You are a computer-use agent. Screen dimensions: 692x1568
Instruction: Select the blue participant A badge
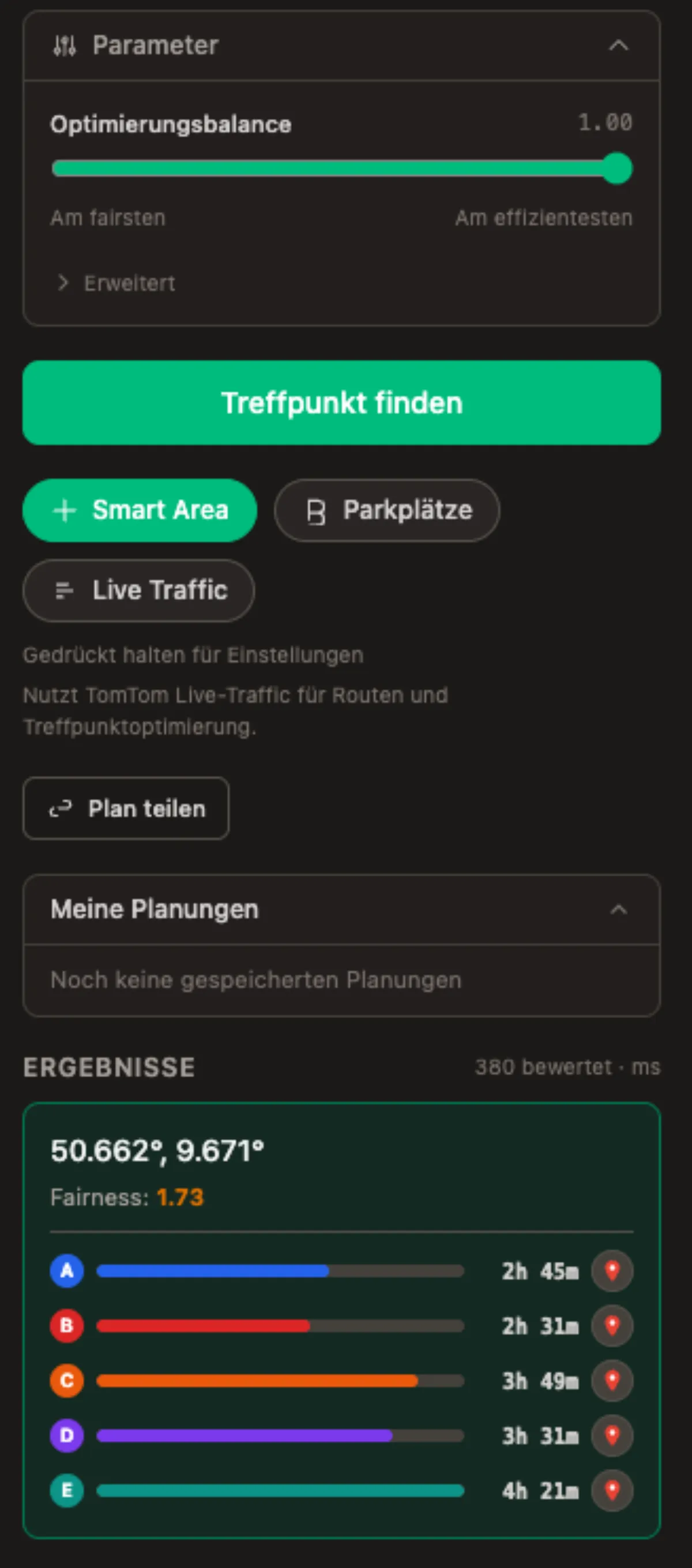tap(66, 1271)
